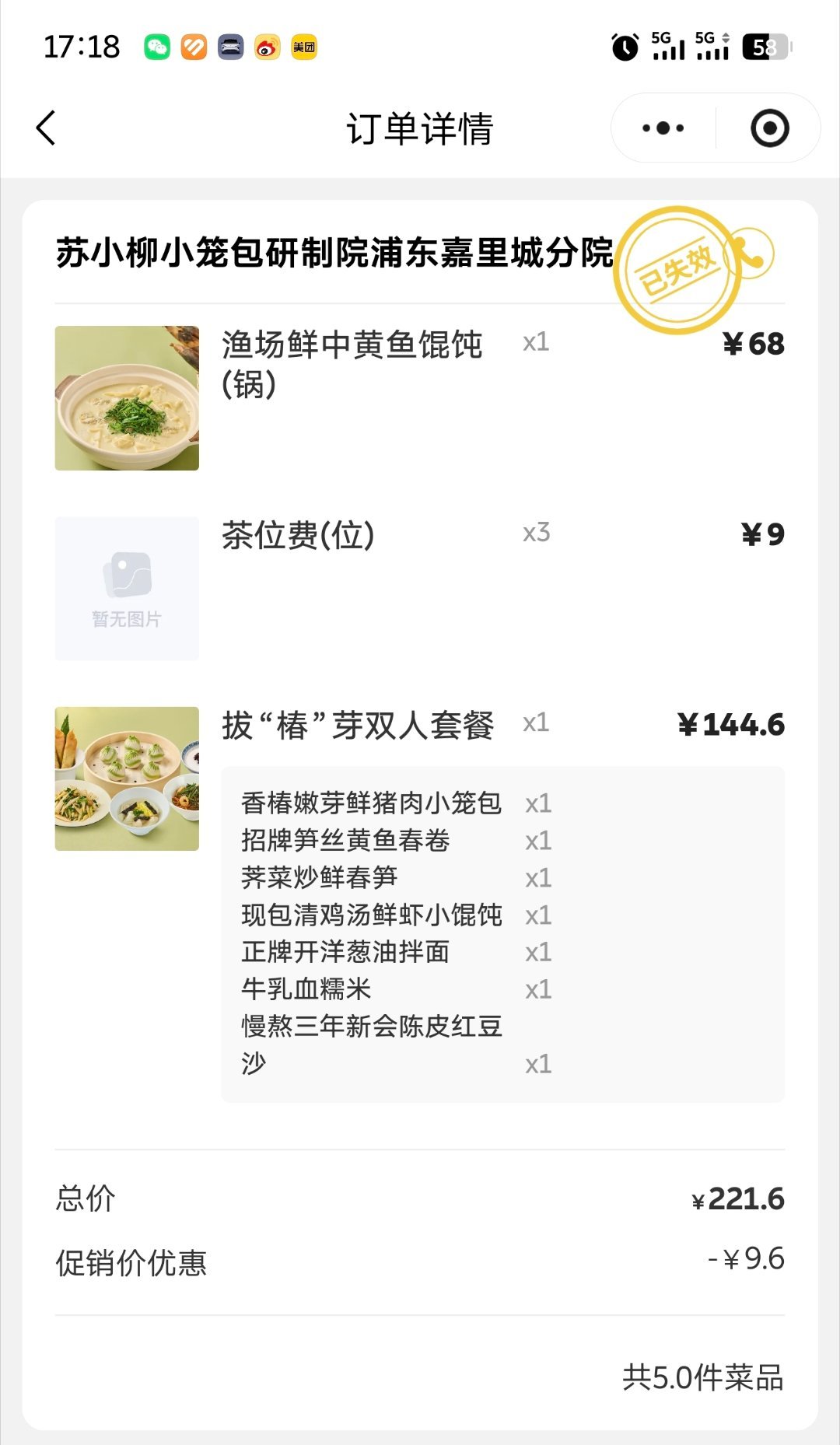Select the car app icon in status bar
The width and height of the screenshot is (840, 1445).
click(x=230, y=48)
